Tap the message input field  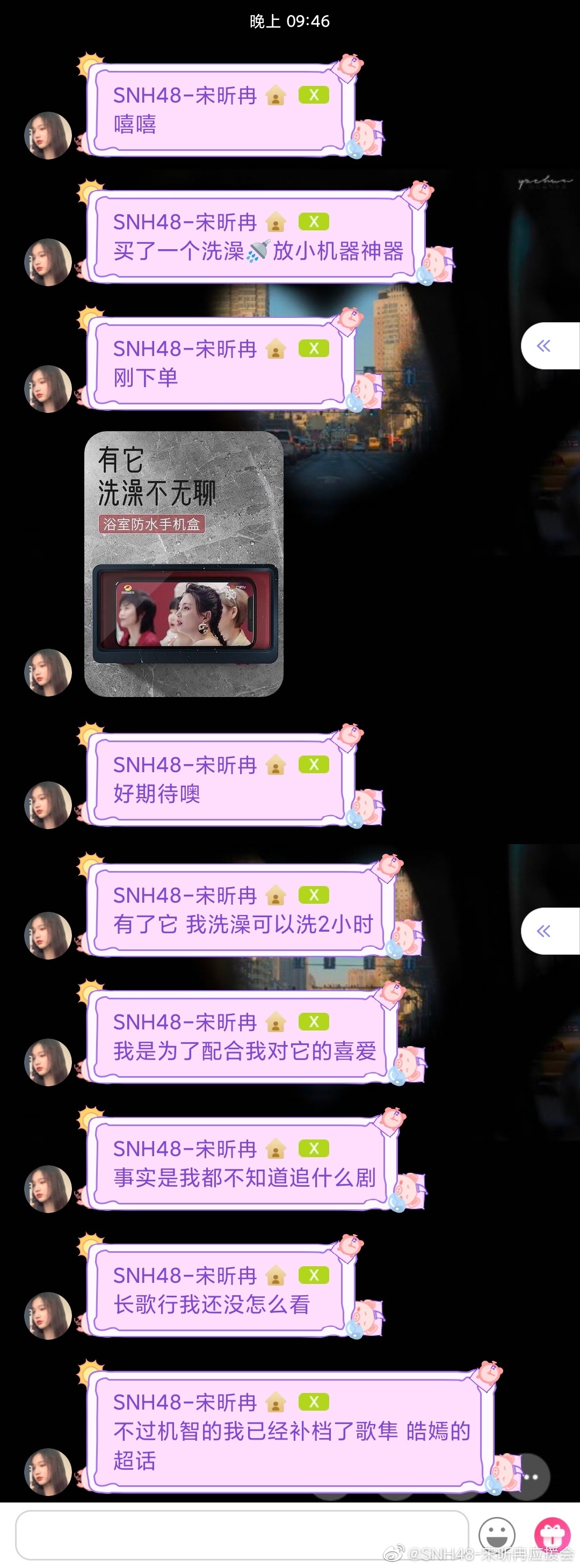tap(242, 1534)
